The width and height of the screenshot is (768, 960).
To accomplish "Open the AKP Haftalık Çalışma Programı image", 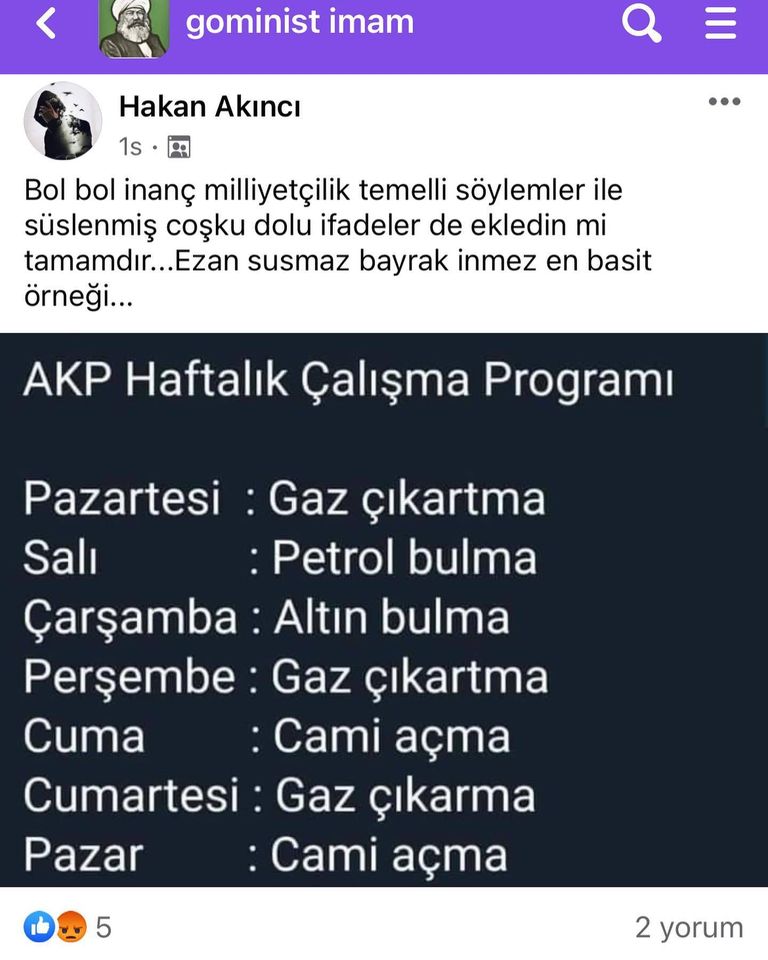I will click(x=384, y=610).
